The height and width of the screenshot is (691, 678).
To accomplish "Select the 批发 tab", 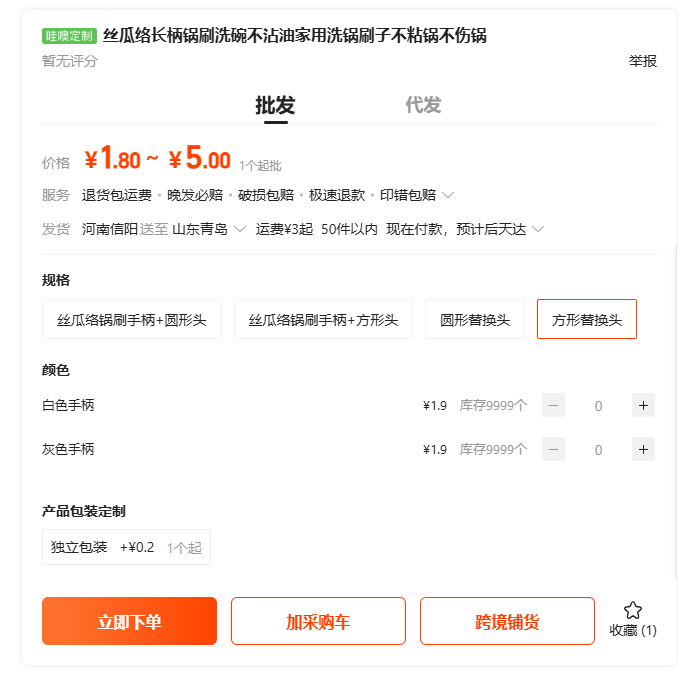I will pos(275,105).
